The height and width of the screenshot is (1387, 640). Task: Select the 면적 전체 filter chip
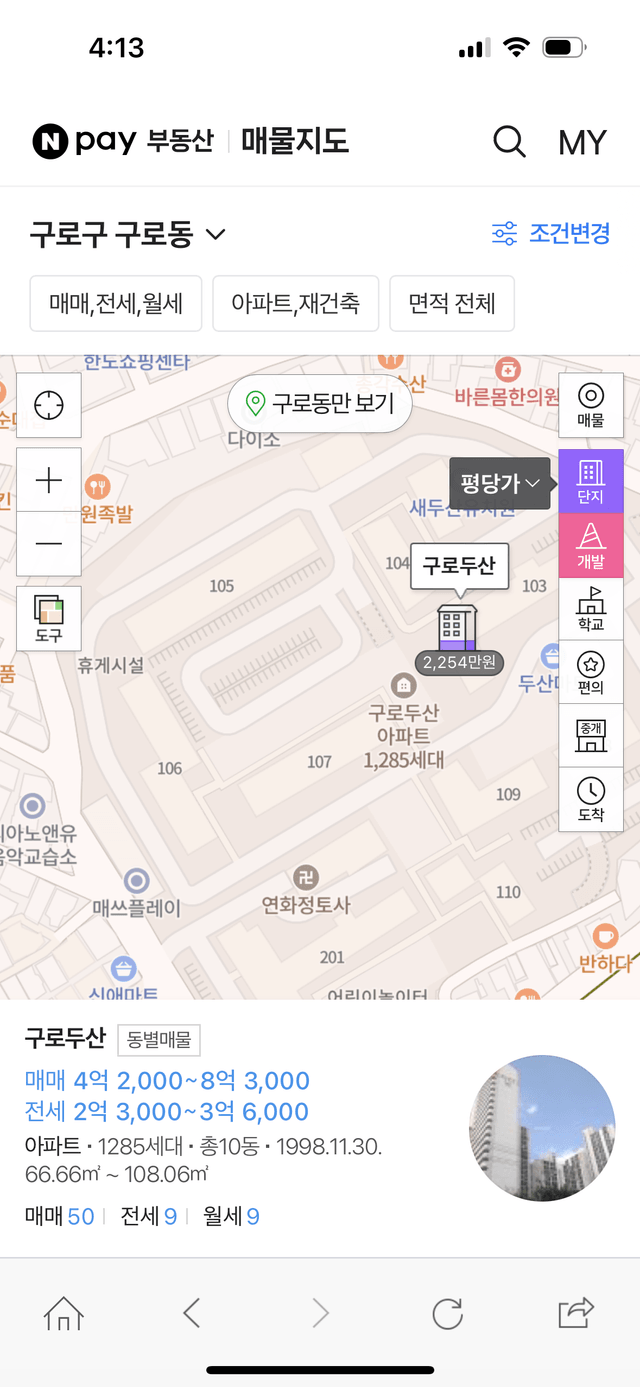click(452, 303)
